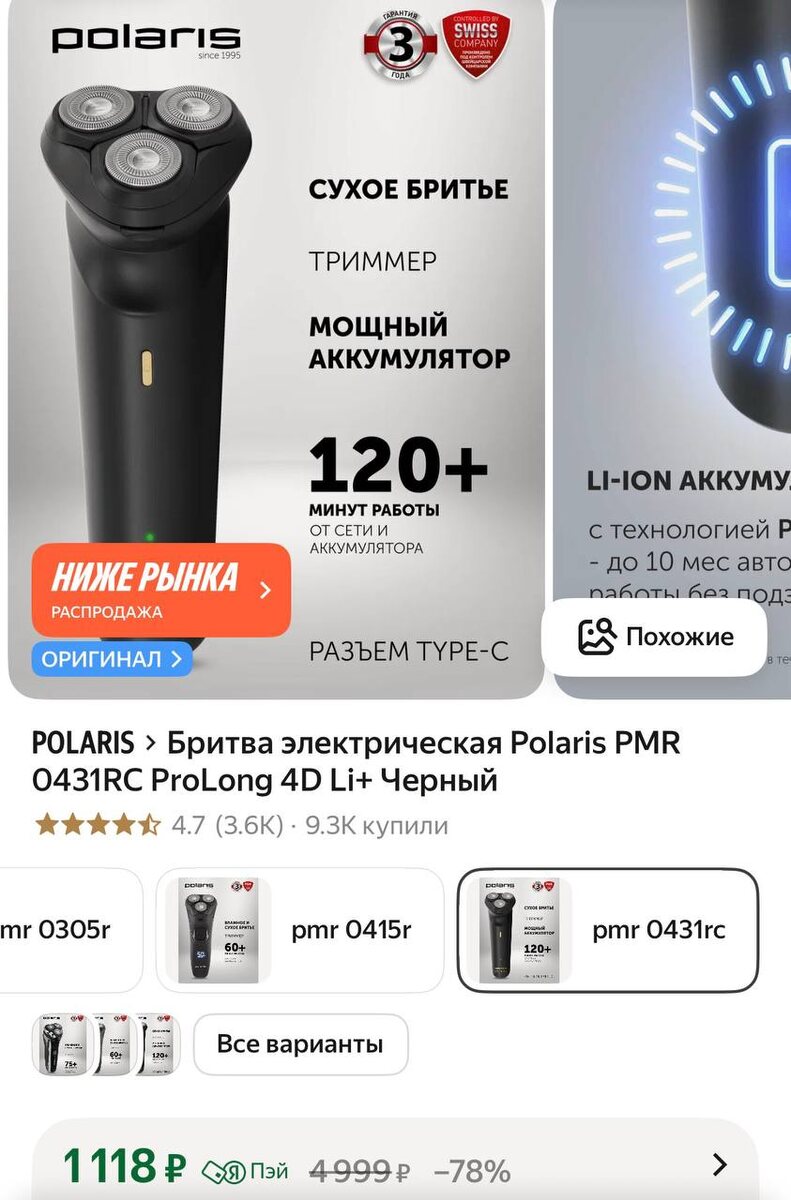791x1200 pixels.
Task: Open the 'Оригинал' authenticity badge
Action: [x=111, y=659]
